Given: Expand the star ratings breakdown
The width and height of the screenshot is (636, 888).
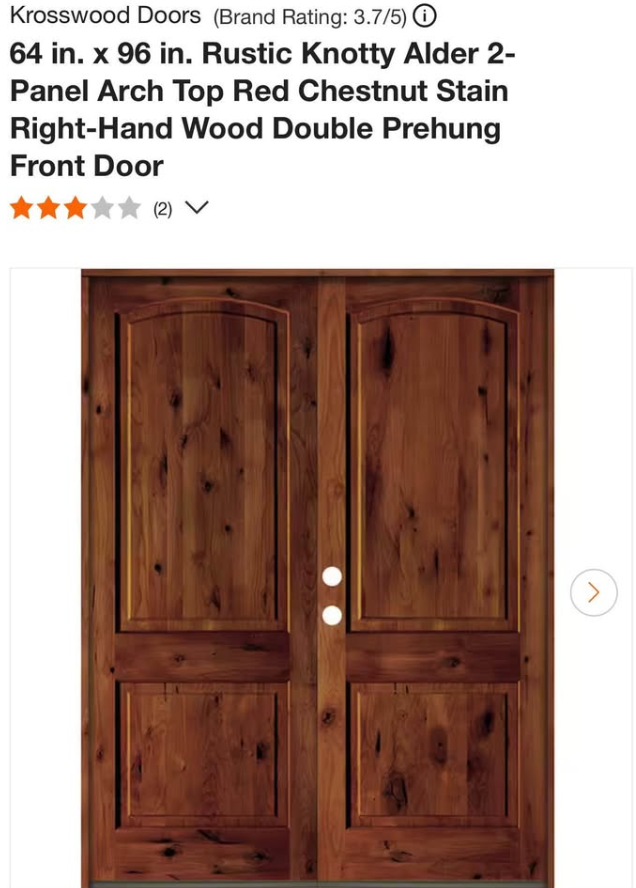Looking at the screenshot, I should (x=197, y=208).
